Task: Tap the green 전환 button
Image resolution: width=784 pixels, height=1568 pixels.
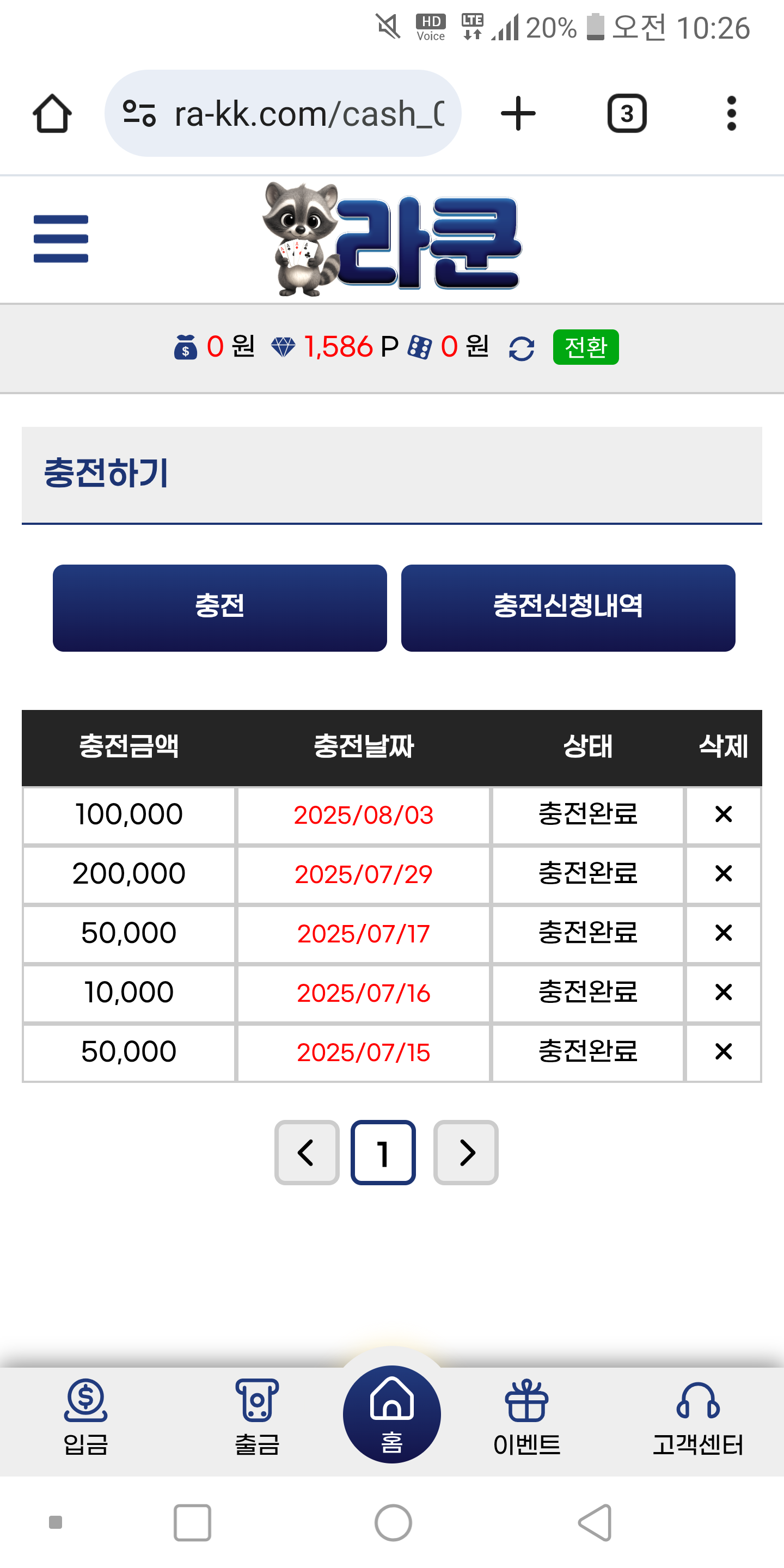Action: 586,347
